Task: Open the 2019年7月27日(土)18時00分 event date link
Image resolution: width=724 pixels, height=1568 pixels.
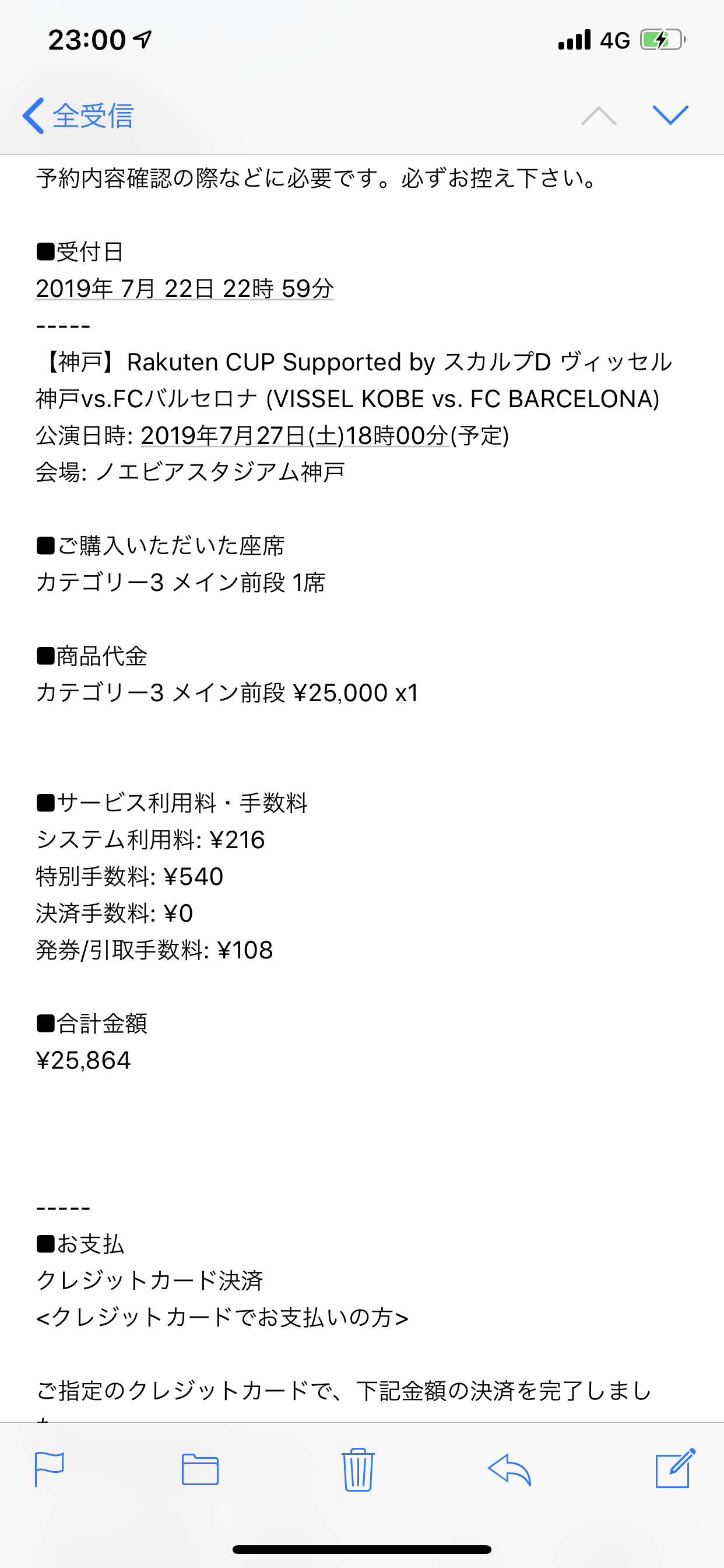Action: 294,435
